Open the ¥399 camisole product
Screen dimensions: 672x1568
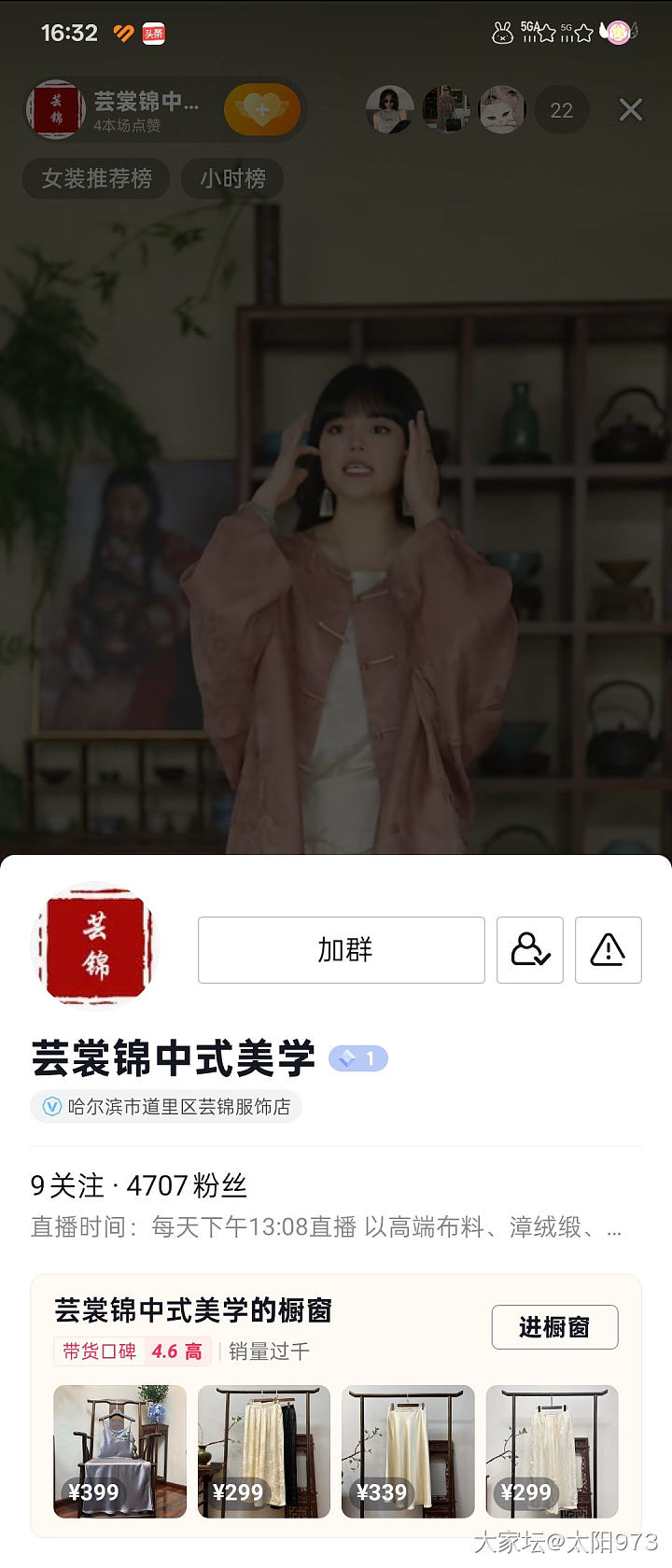[x=119, y=1450]
